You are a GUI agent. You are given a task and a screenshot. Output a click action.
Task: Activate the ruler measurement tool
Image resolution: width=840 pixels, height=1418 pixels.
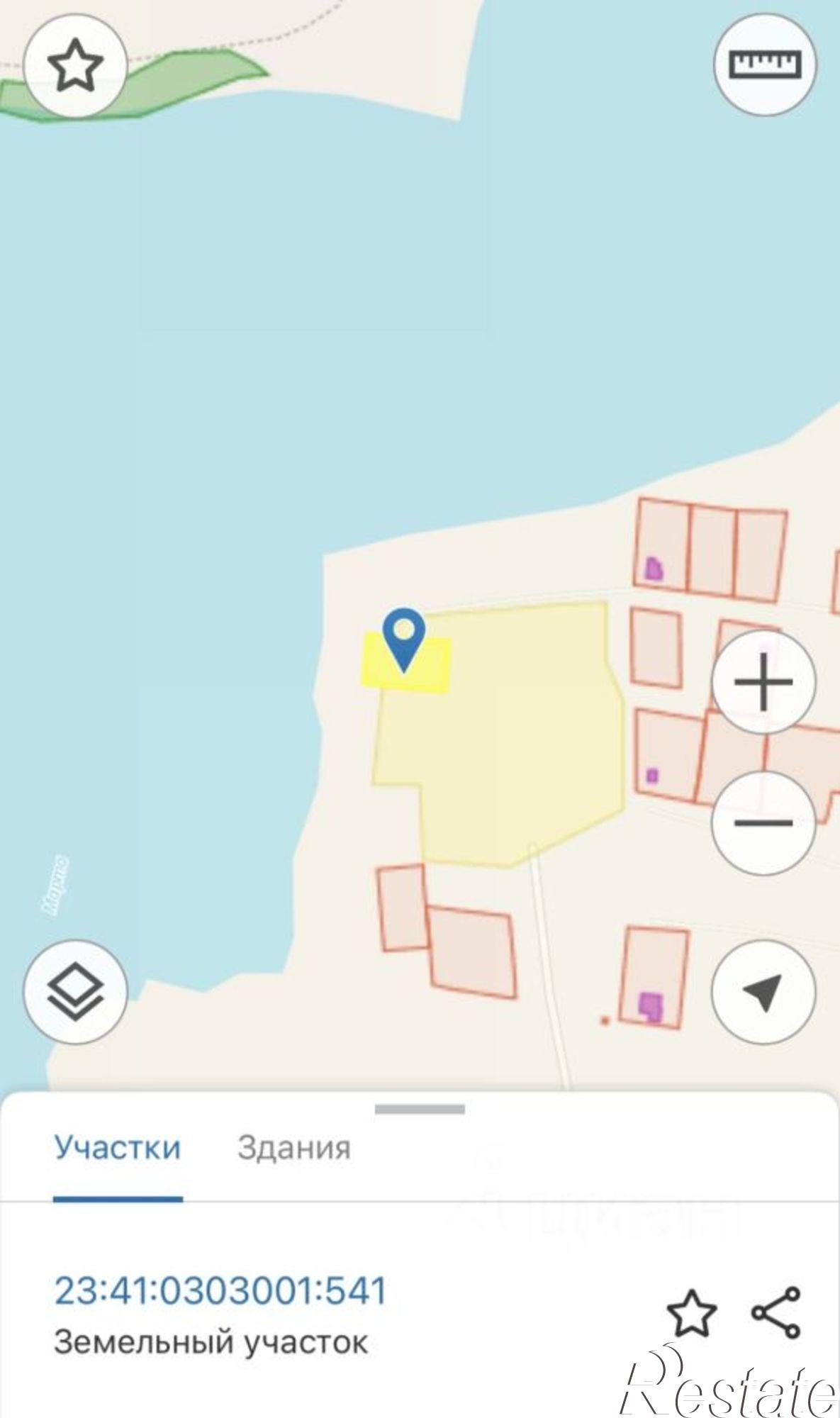pos(765,65)
